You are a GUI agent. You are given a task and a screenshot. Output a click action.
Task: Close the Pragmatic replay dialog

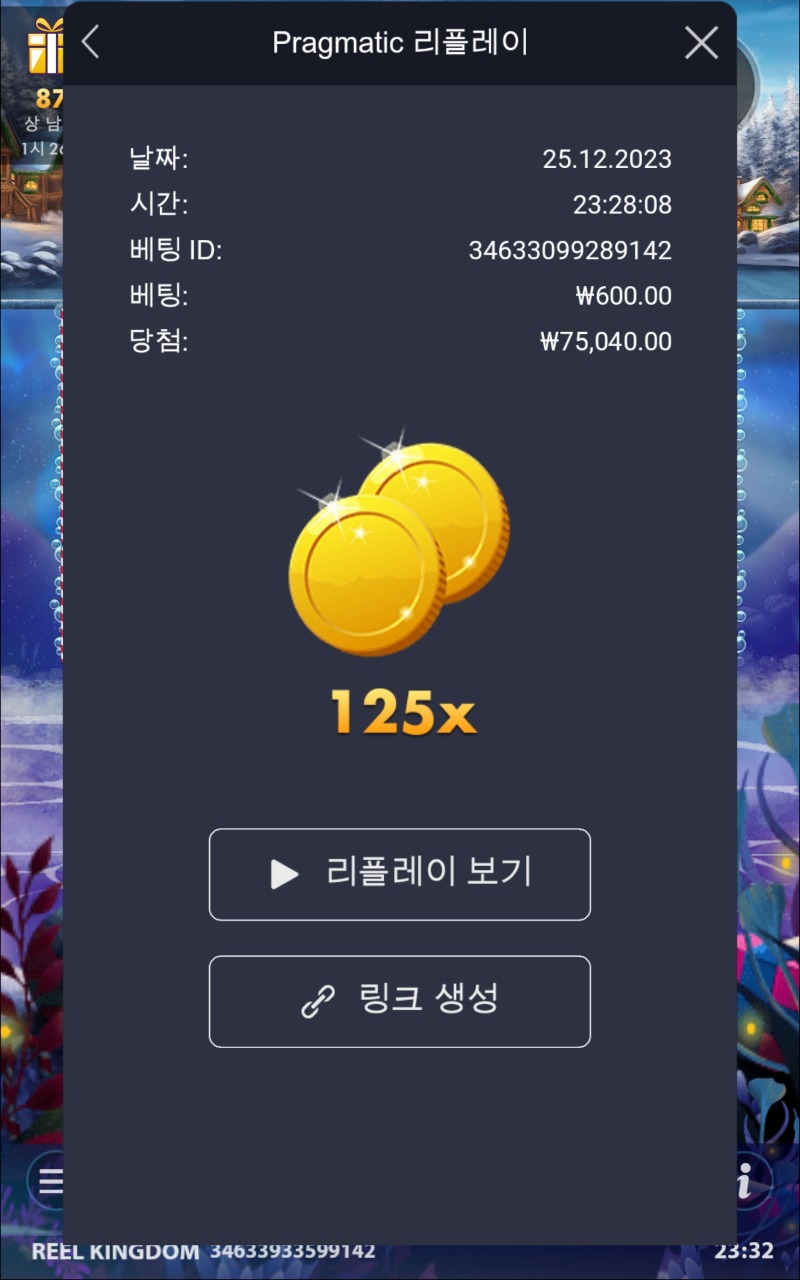(x=701, y=42)
